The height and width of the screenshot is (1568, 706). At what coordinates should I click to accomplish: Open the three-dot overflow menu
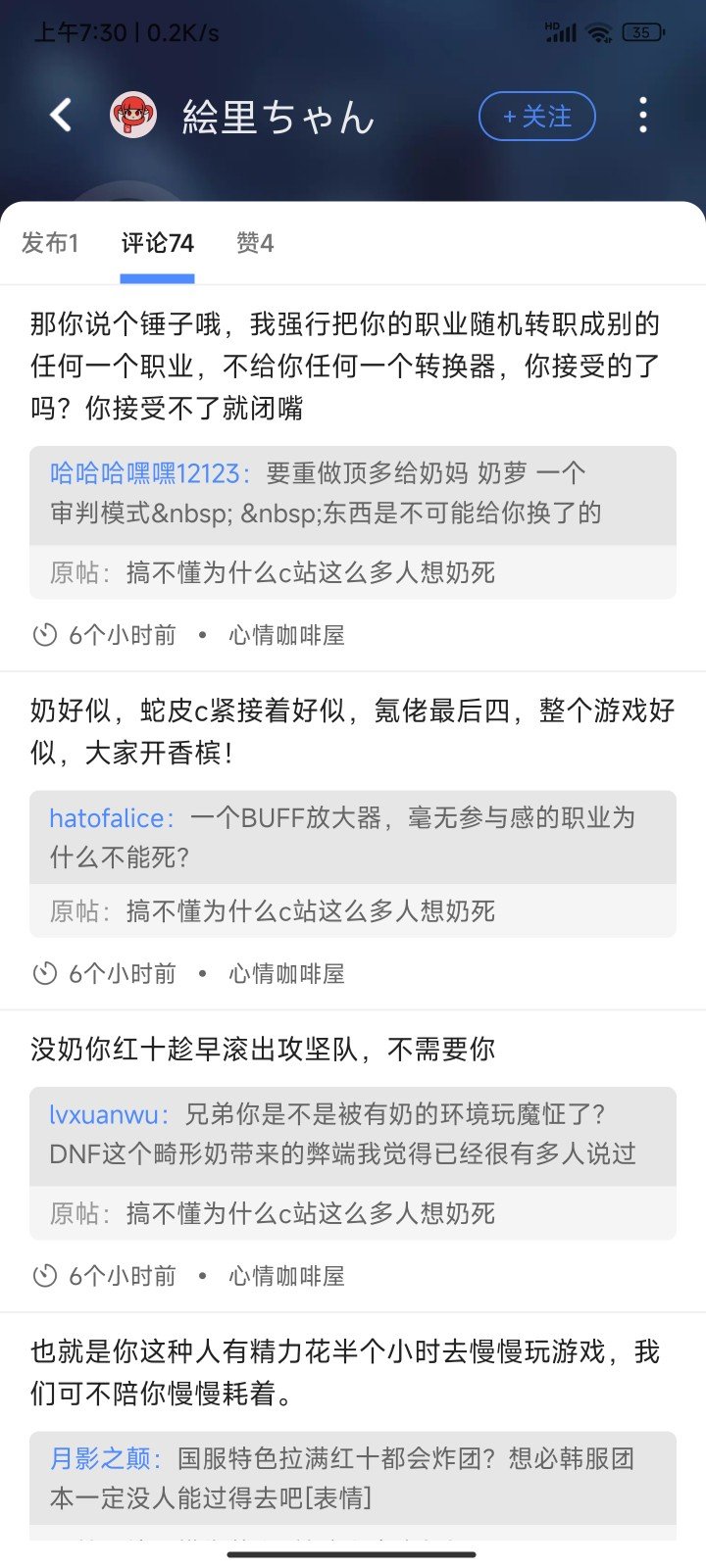643,116
